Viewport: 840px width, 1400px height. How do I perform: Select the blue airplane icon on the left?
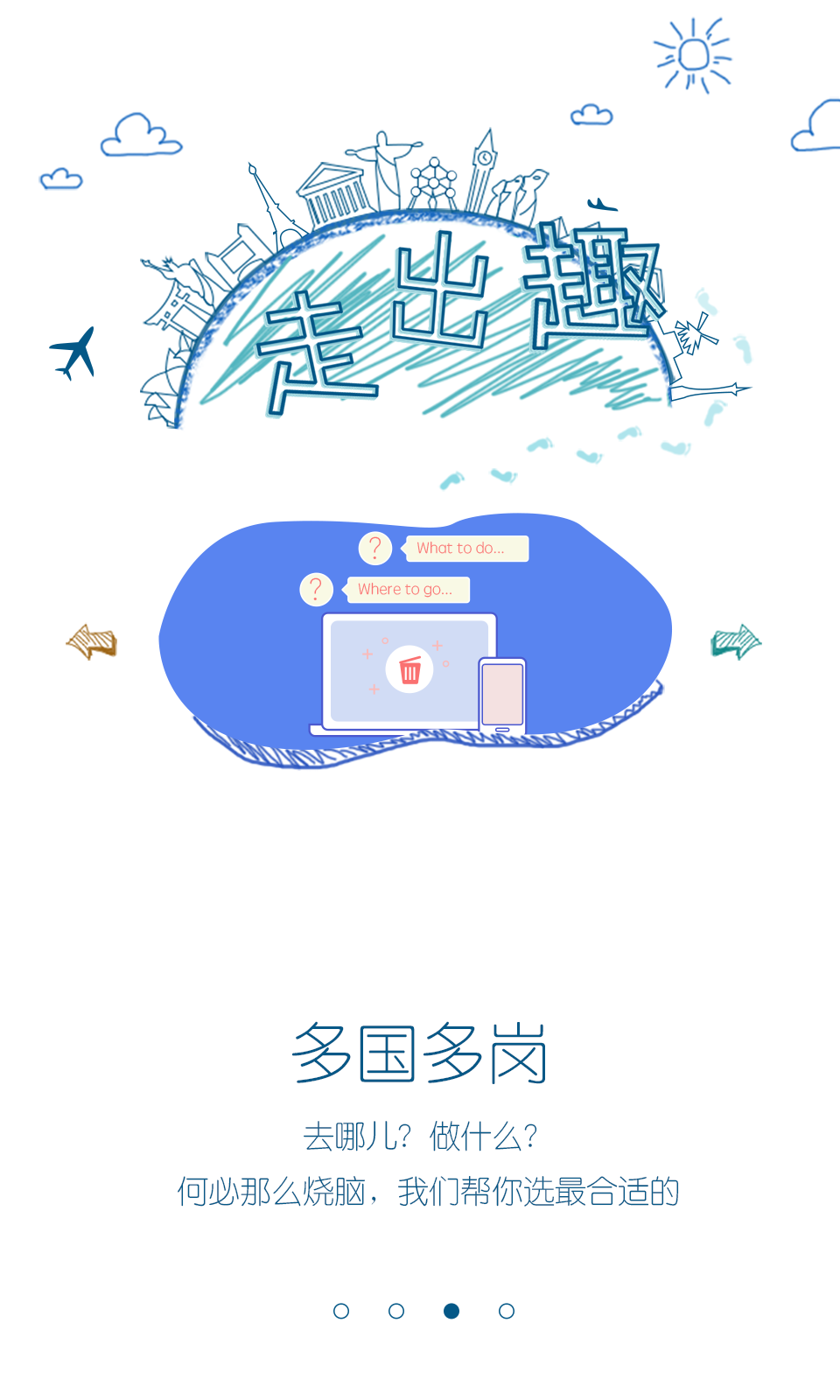pos(75,353)
